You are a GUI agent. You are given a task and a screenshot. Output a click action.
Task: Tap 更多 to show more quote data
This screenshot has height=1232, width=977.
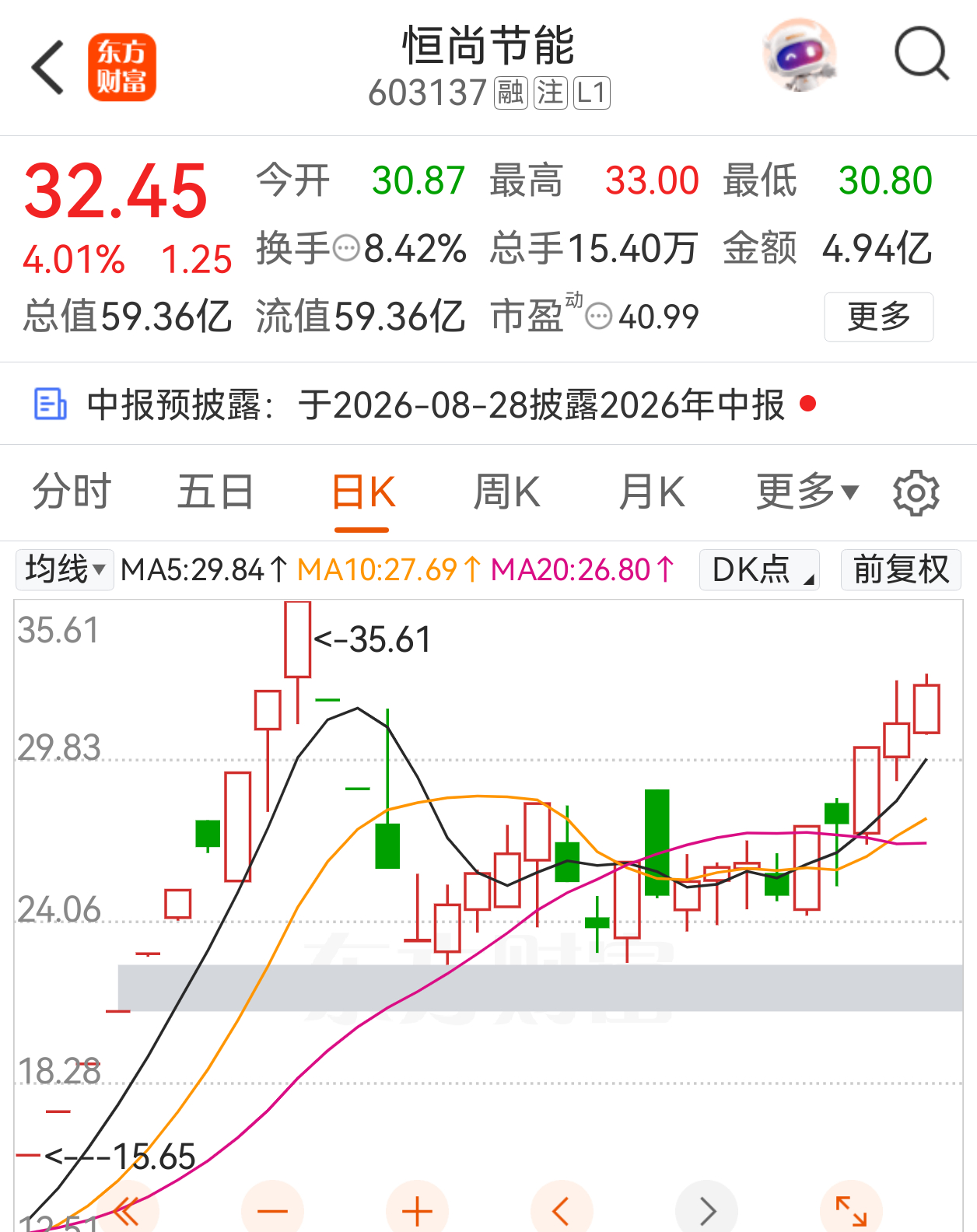point(879,317)
